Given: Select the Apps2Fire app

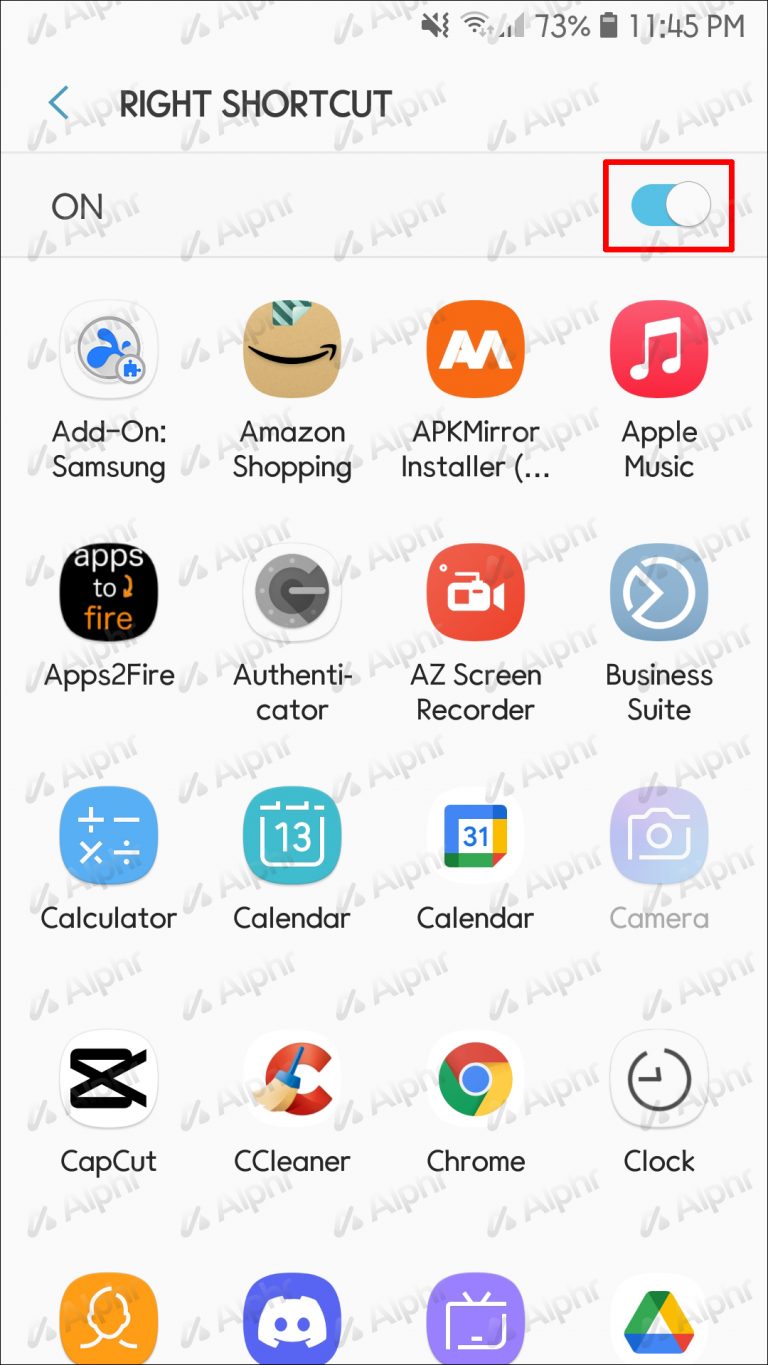Looking at the screenshot, I should pyautogui.click(x=109, y=592).
